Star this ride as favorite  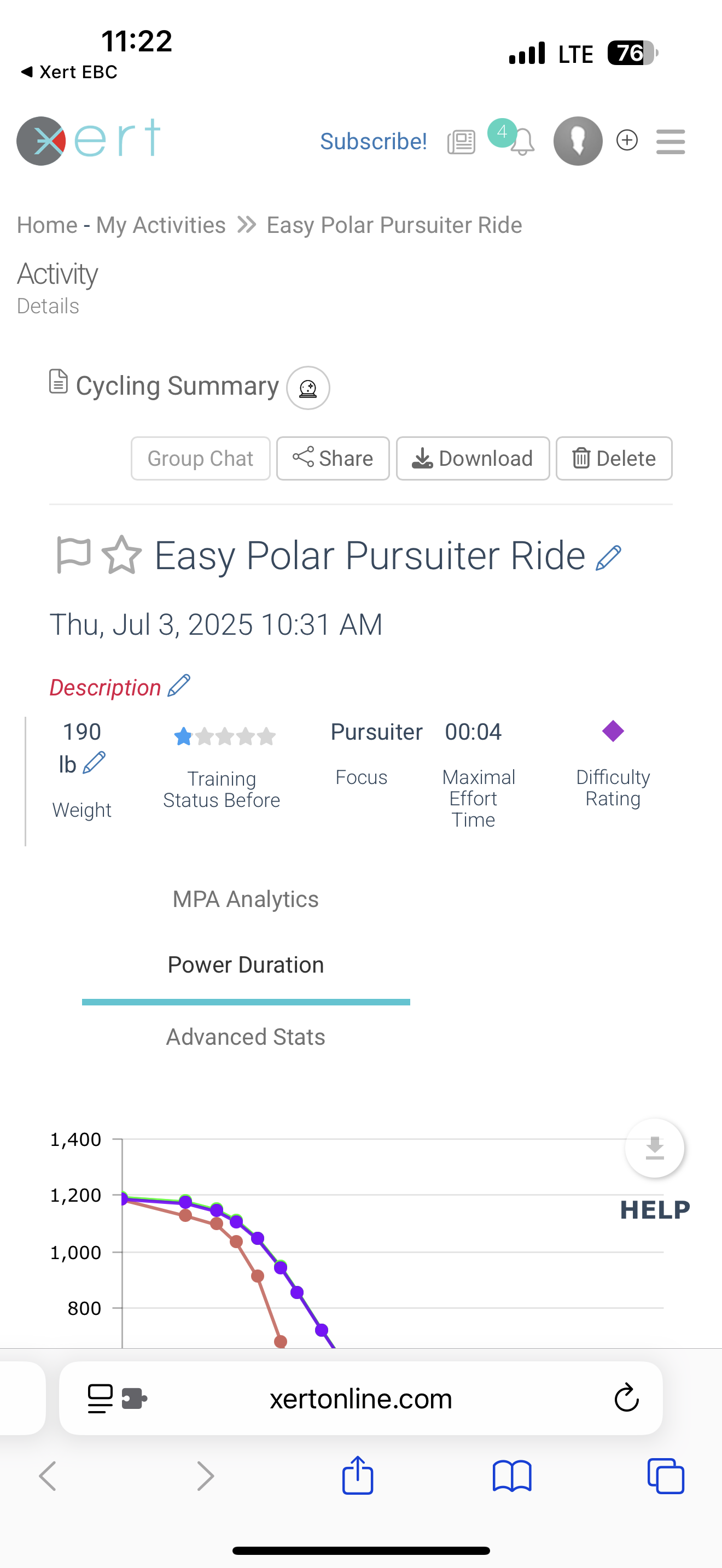click(x=122, y=555)
